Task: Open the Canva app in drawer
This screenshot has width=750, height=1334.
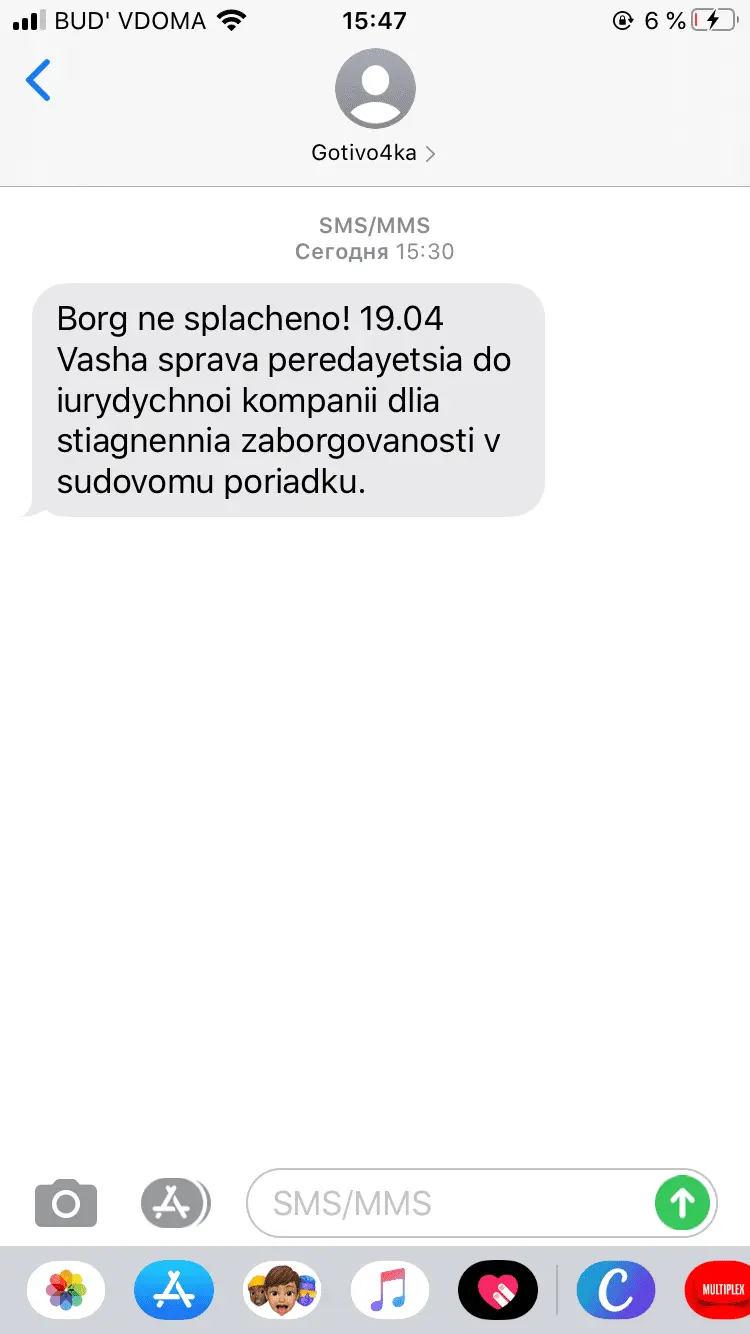Action: [616, 1290]
